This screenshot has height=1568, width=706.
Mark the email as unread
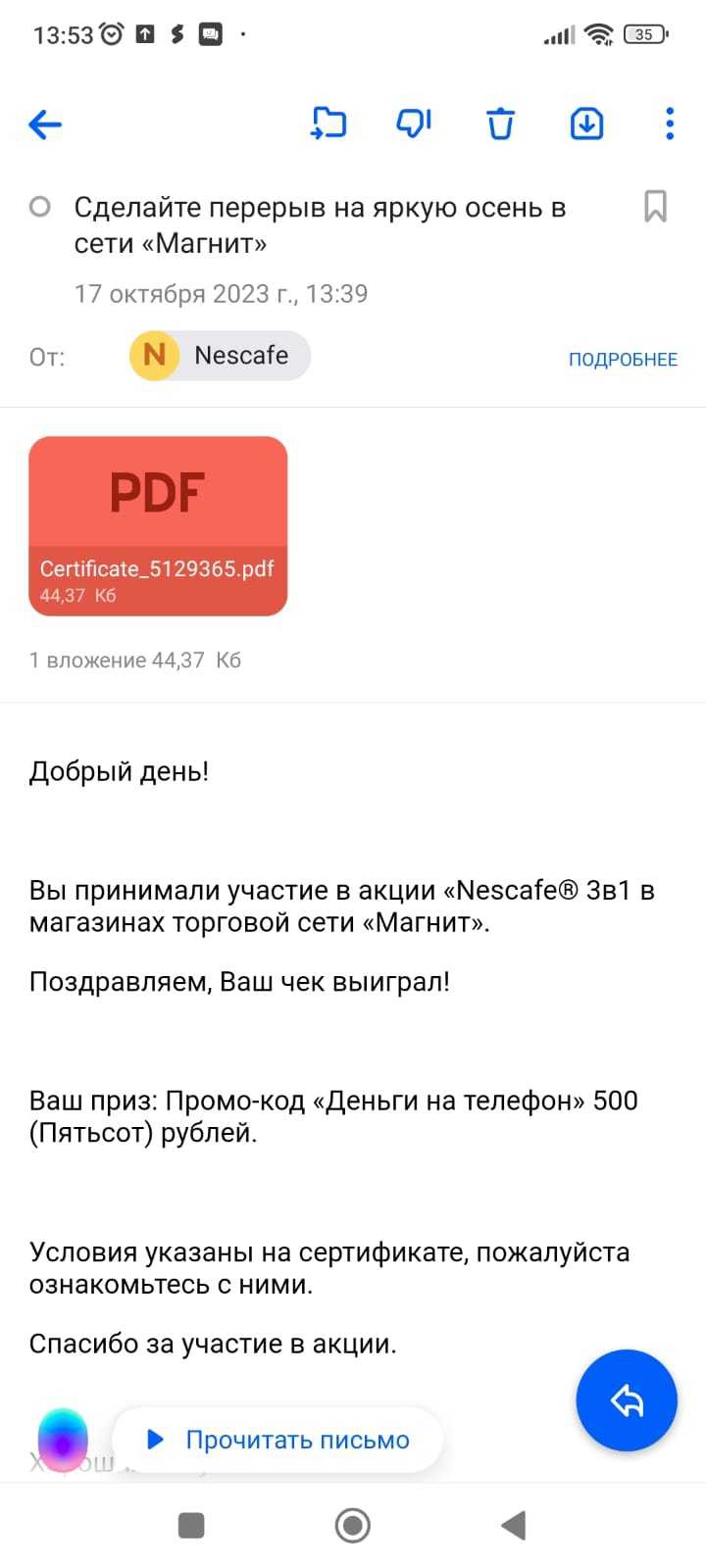(40, 207)
